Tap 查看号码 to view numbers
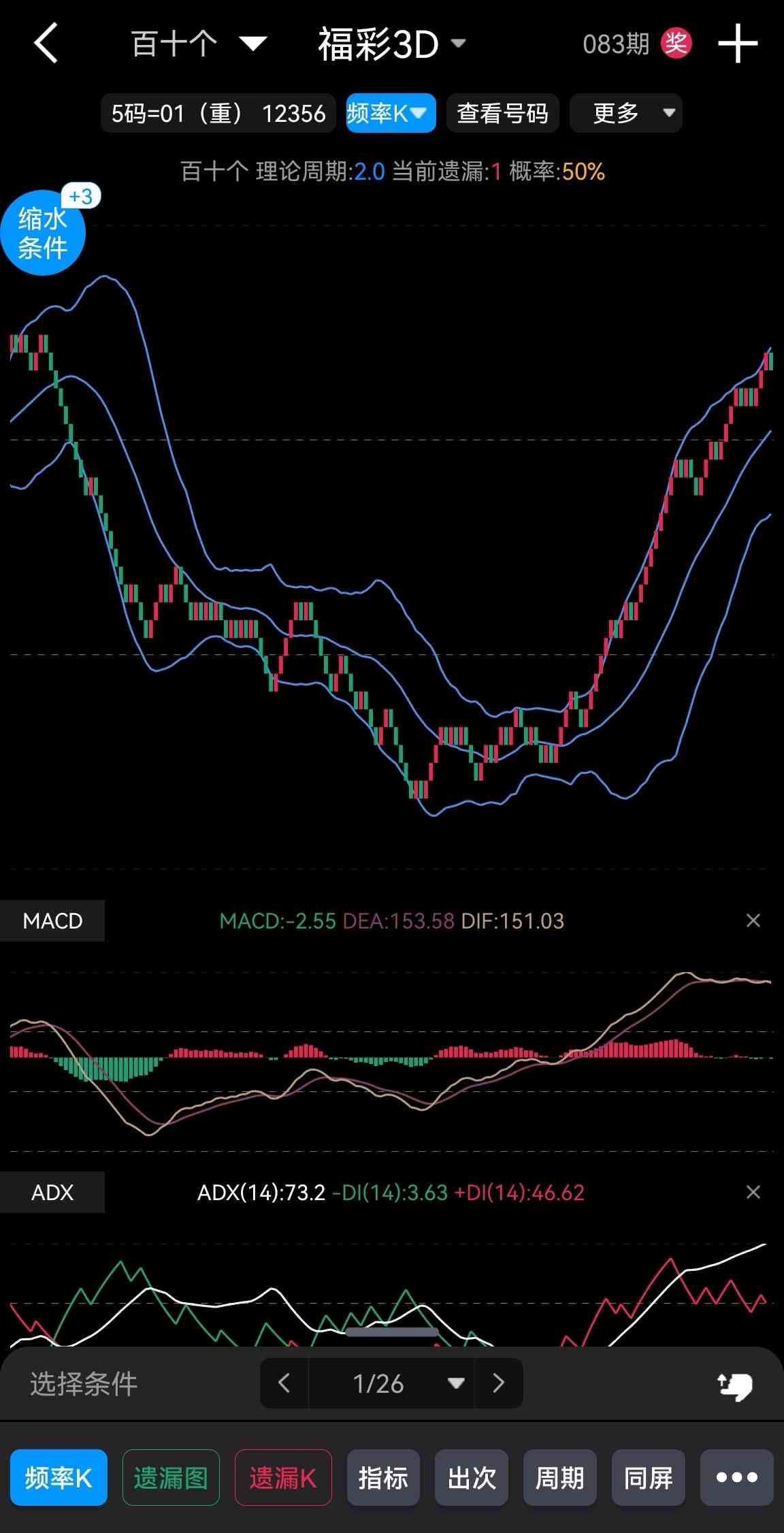 point(502,113)
